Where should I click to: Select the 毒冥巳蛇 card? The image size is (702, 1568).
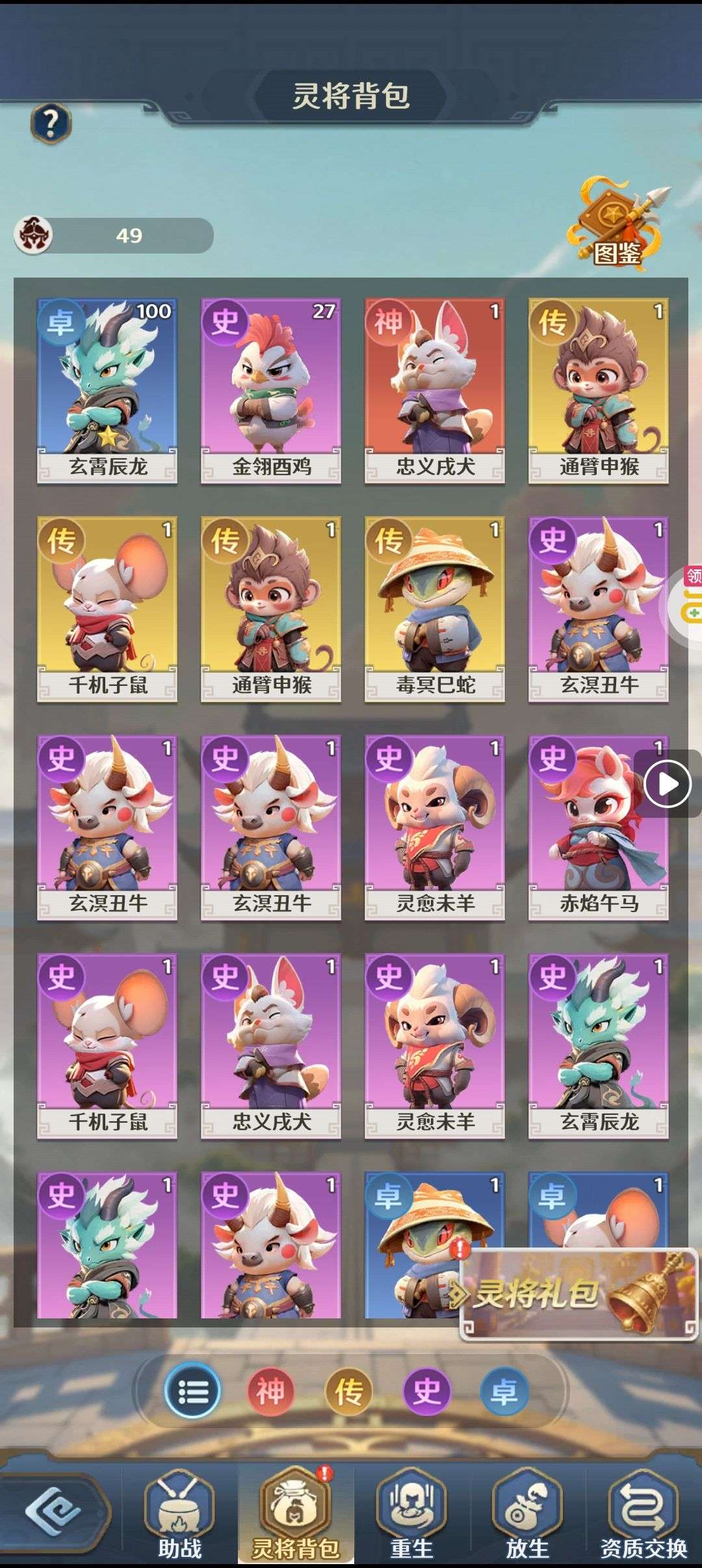point(435,608)
